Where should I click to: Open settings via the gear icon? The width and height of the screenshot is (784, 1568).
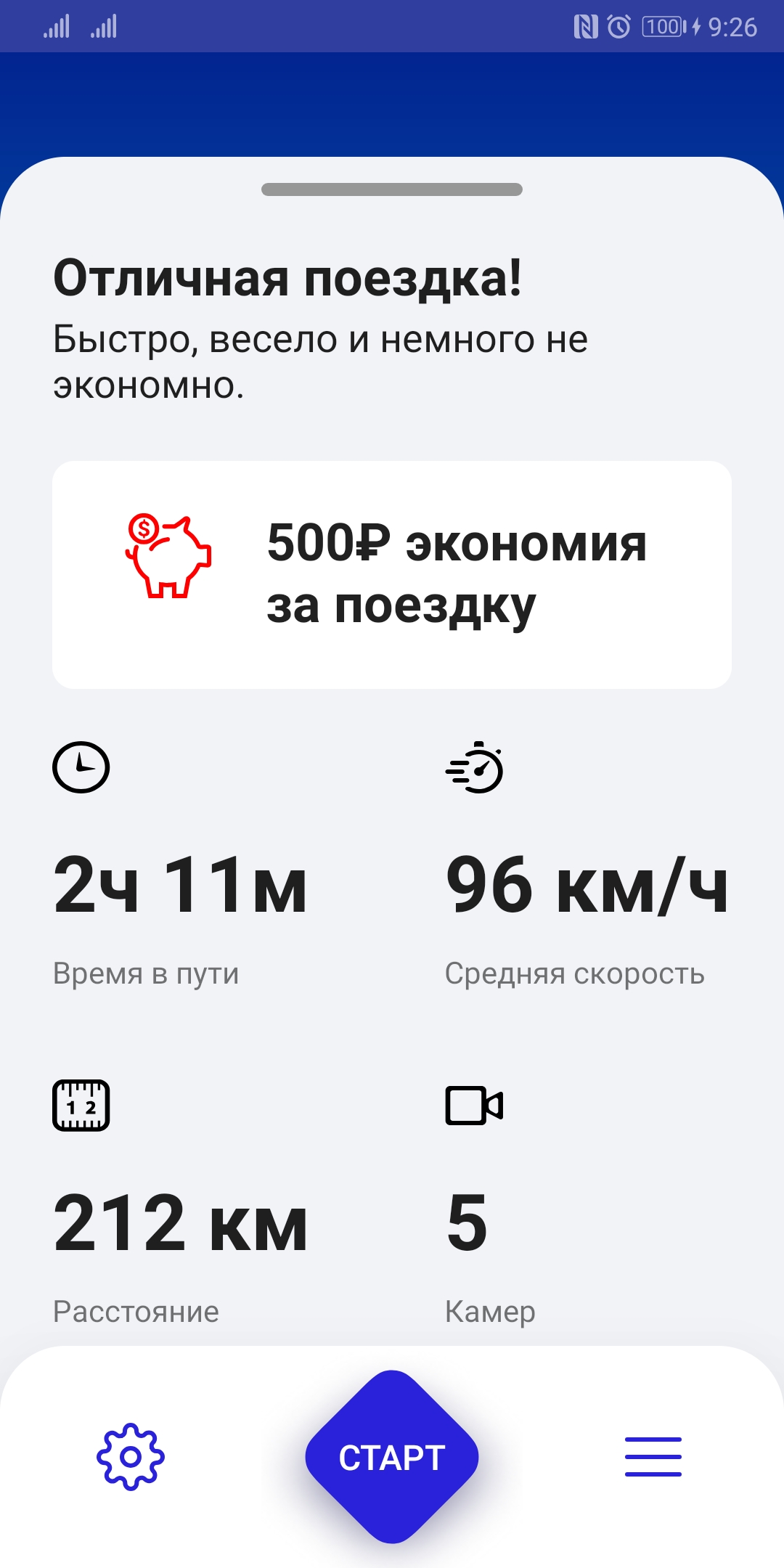click(x=131, y=1457)
